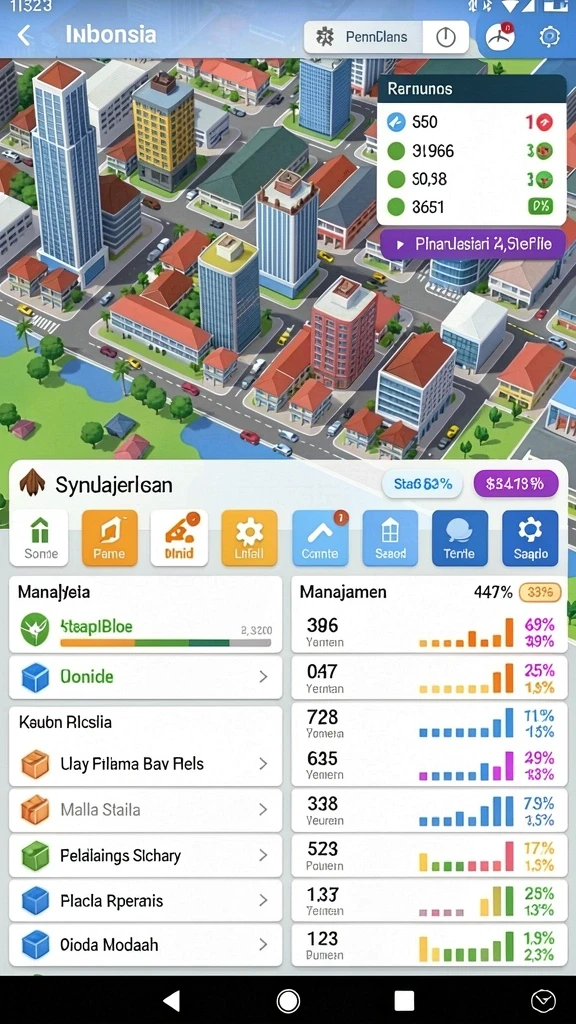Viewport: 576px width, 1024px height.
Task: Open the Oonide row
Action: point(146,677)
